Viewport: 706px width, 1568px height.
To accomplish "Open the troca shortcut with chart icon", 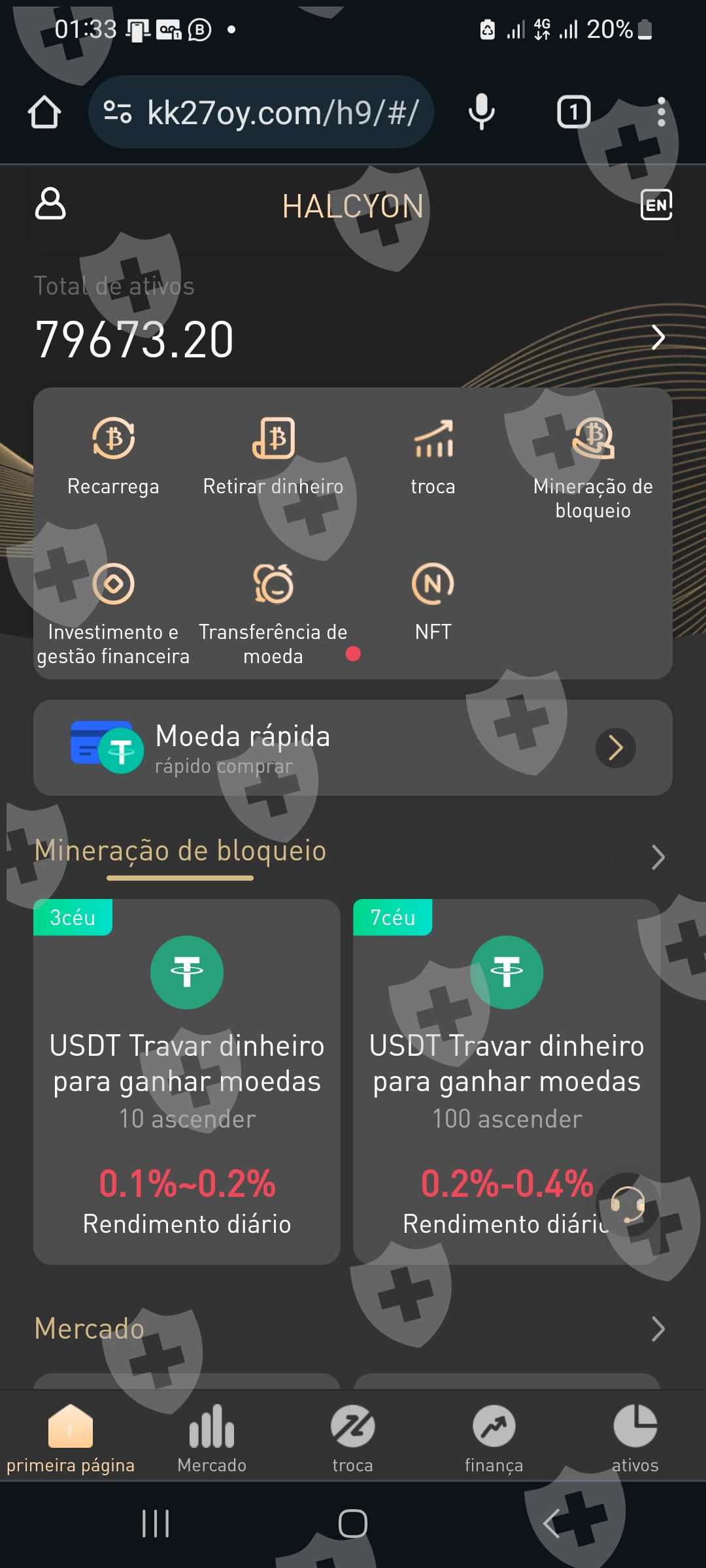I will [433, 457].
